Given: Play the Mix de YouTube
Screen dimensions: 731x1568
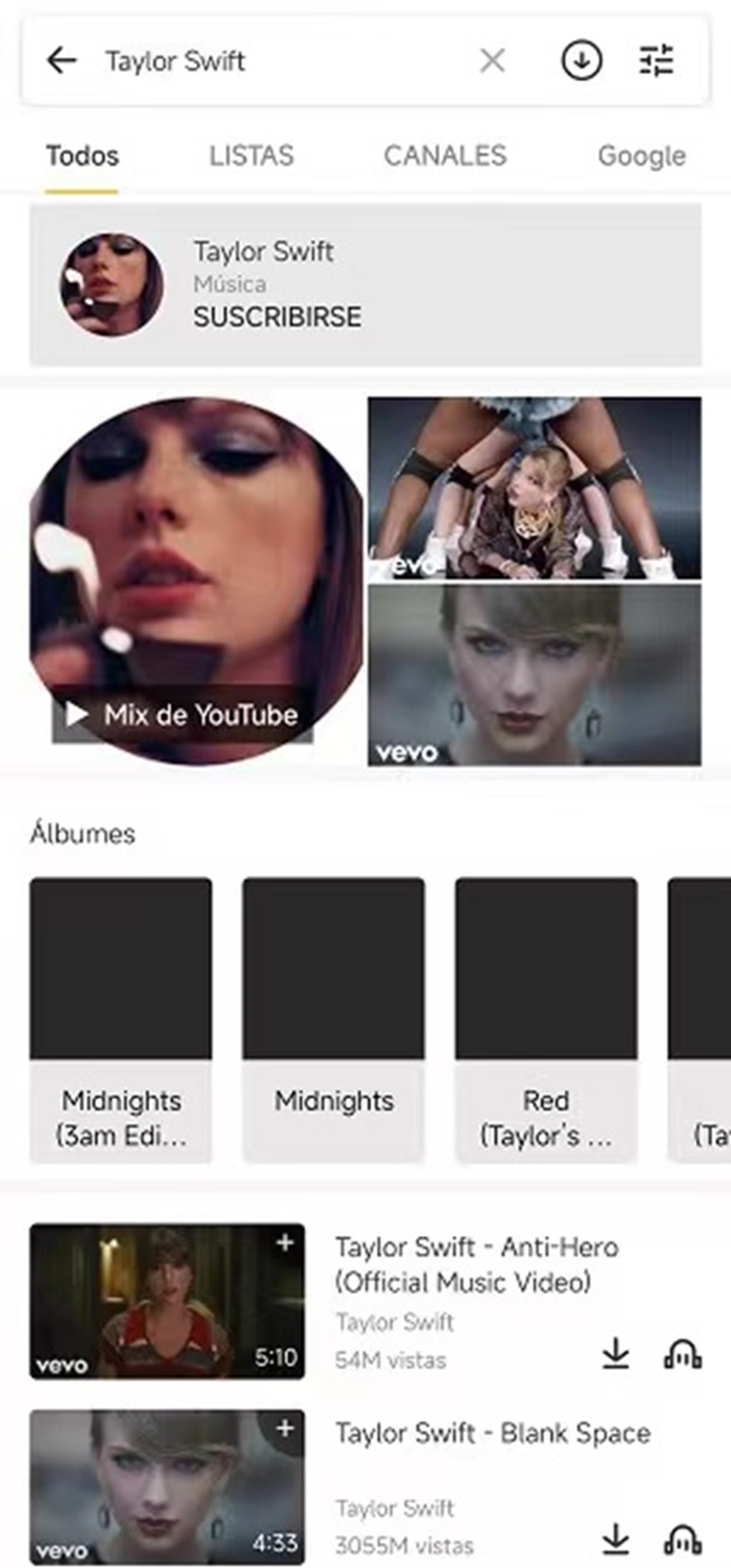Looking at the screenshot, I should pyautogui.click(x=183, y=714).
